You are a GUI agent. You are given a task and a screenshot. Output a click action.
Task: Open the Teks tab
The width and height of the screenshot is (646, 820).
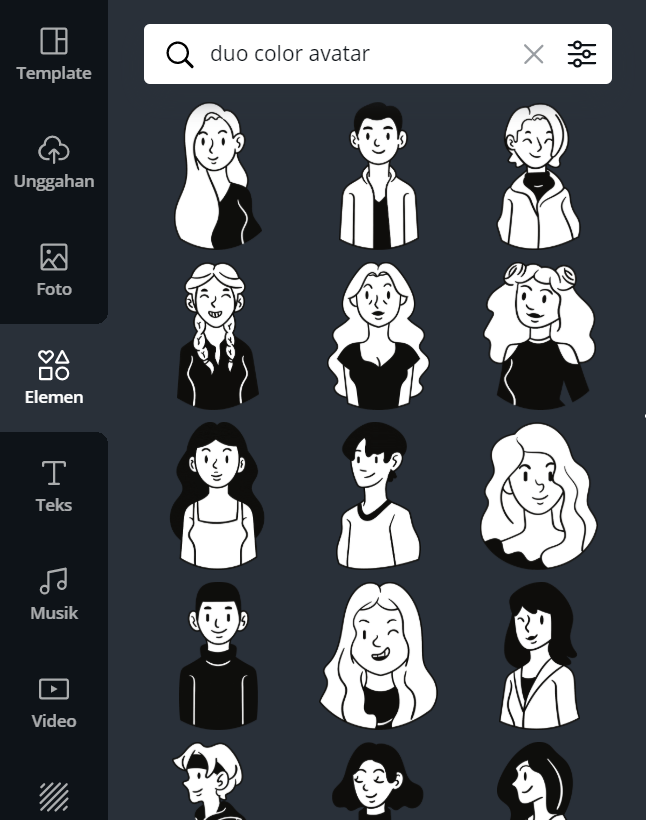(54, 486)
